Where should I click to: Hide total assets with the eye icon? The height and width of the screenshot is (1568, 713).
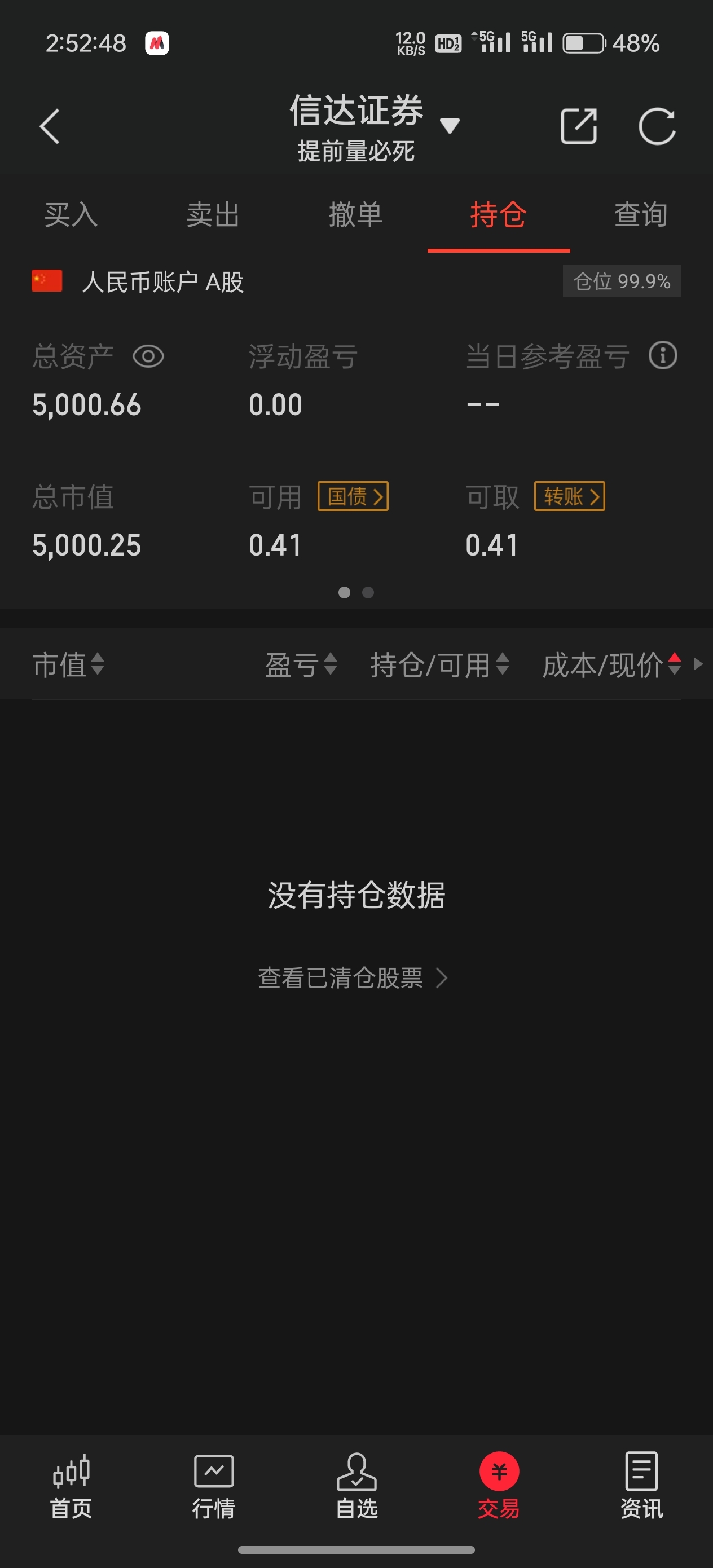148,356
